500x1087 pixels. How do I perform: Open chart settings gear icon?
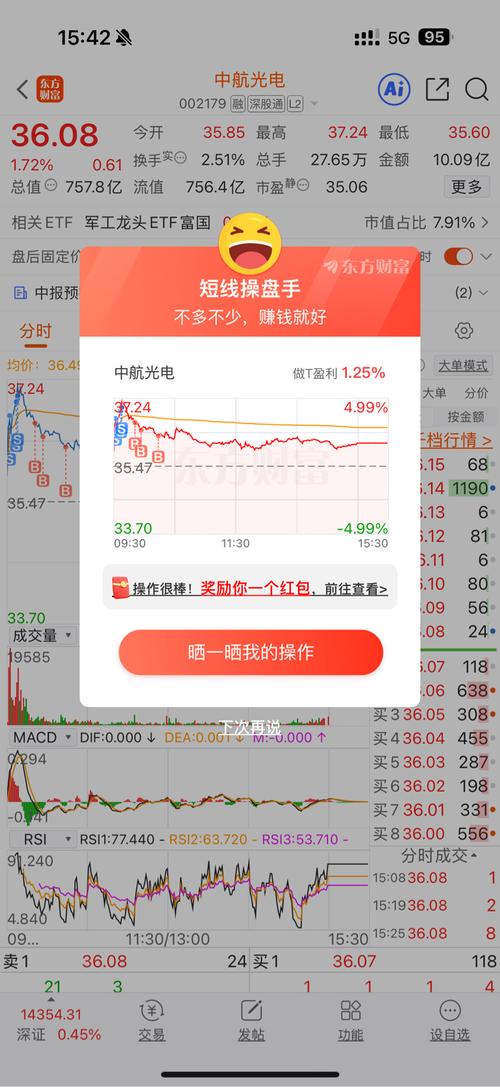pyautogui.click(x=464, y=330)
